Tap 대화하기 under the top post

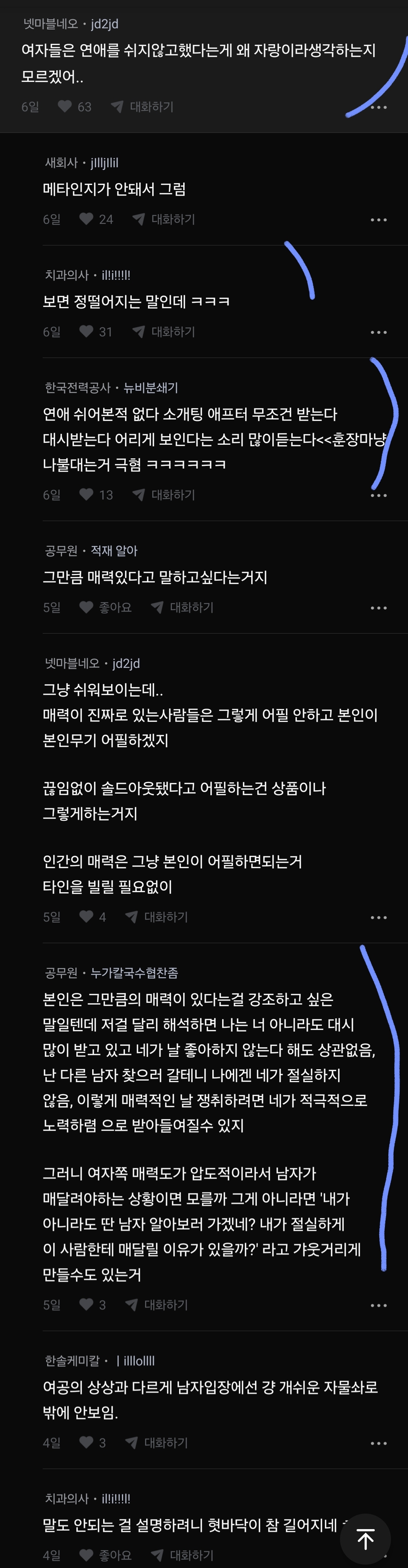pos(142,106)
